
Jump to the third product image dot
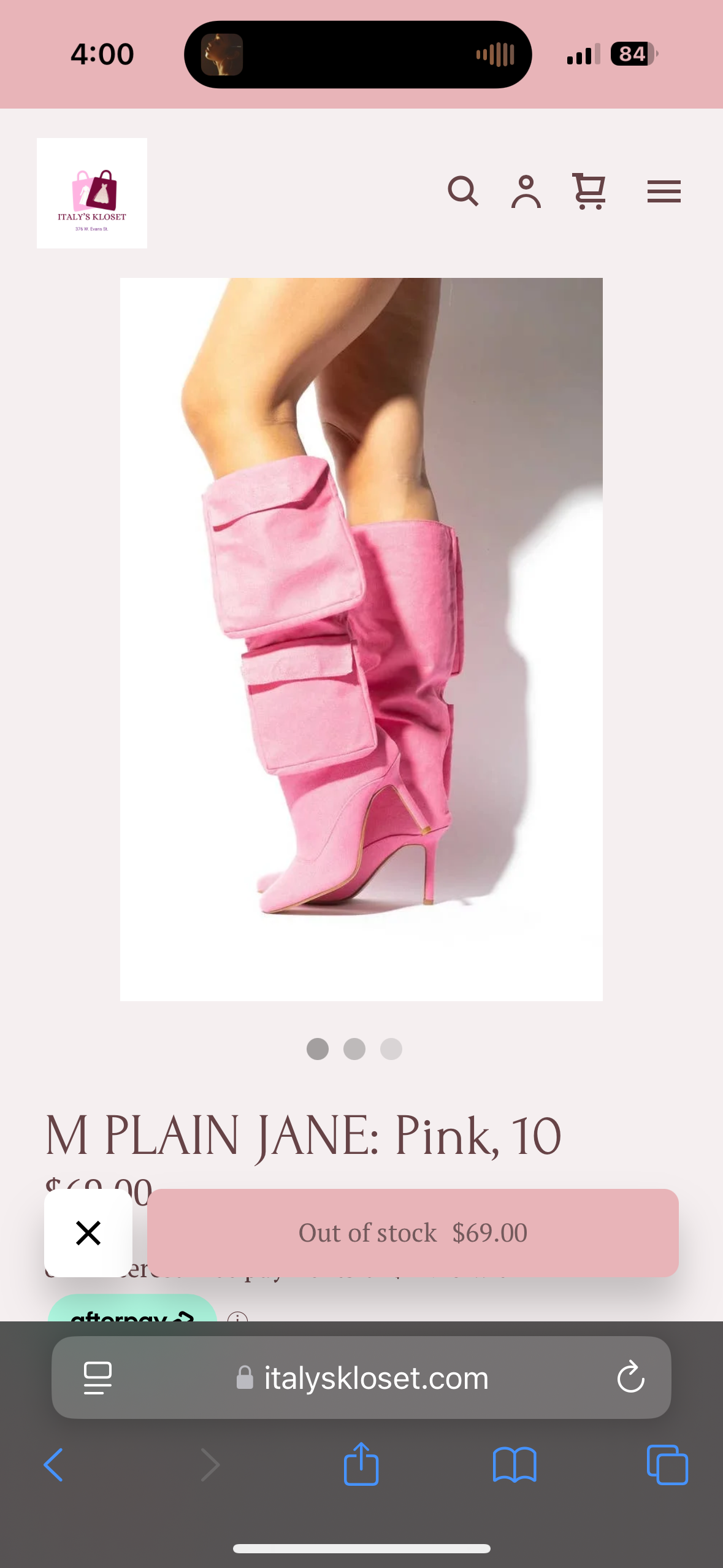391,1049
